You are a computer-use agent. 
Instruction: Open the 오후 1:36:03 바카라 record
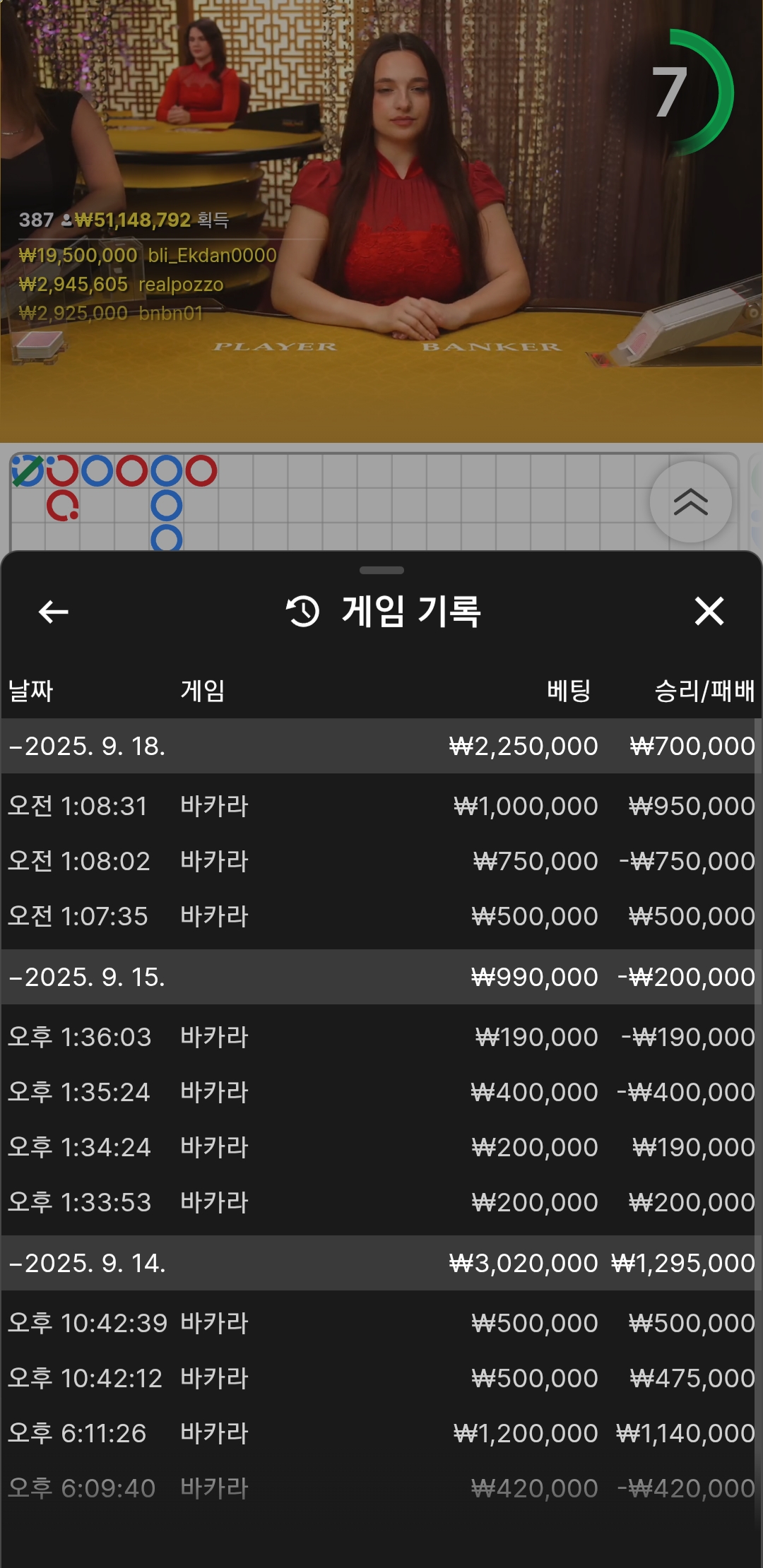(381, 1037)
